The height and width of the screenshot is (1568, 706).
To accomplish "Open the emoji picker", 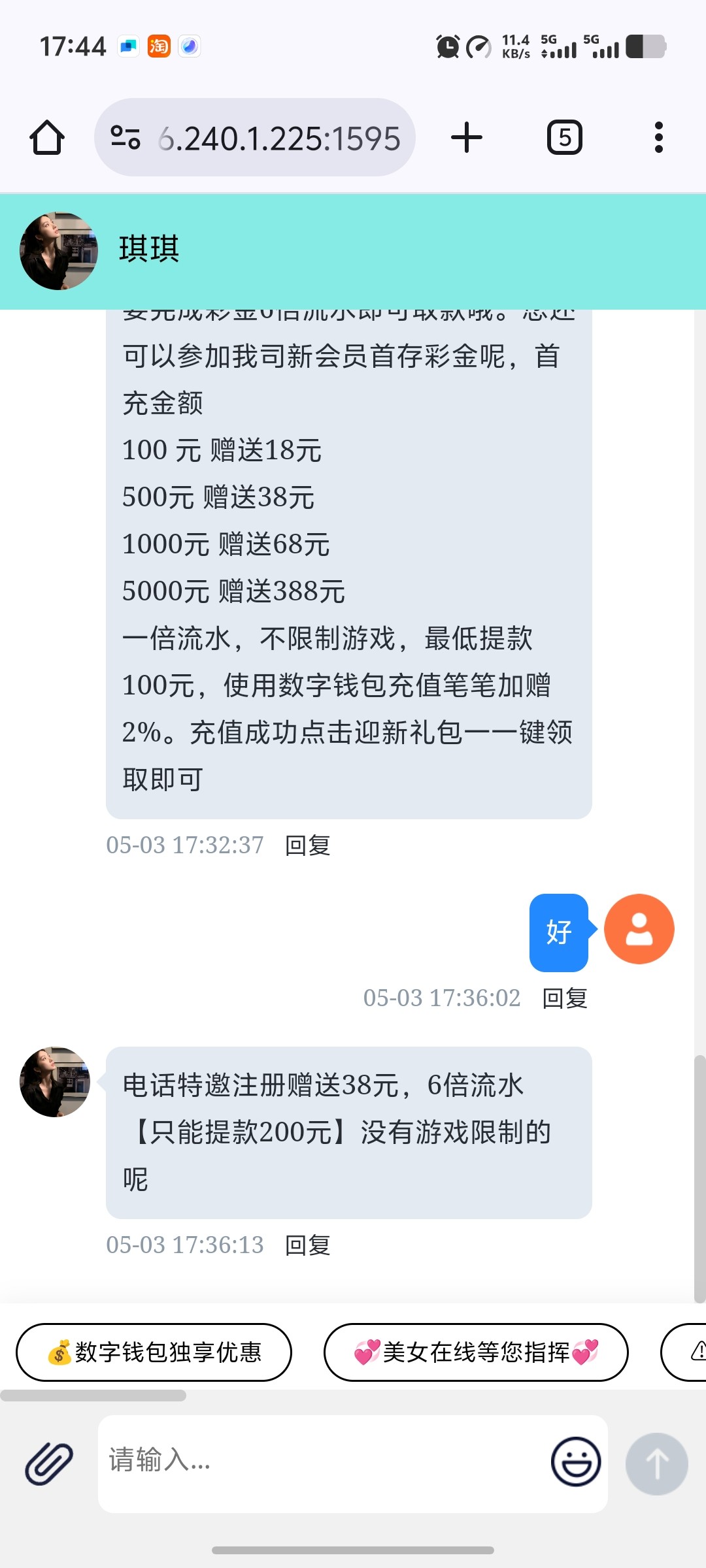I will [x=576, y=1462].
